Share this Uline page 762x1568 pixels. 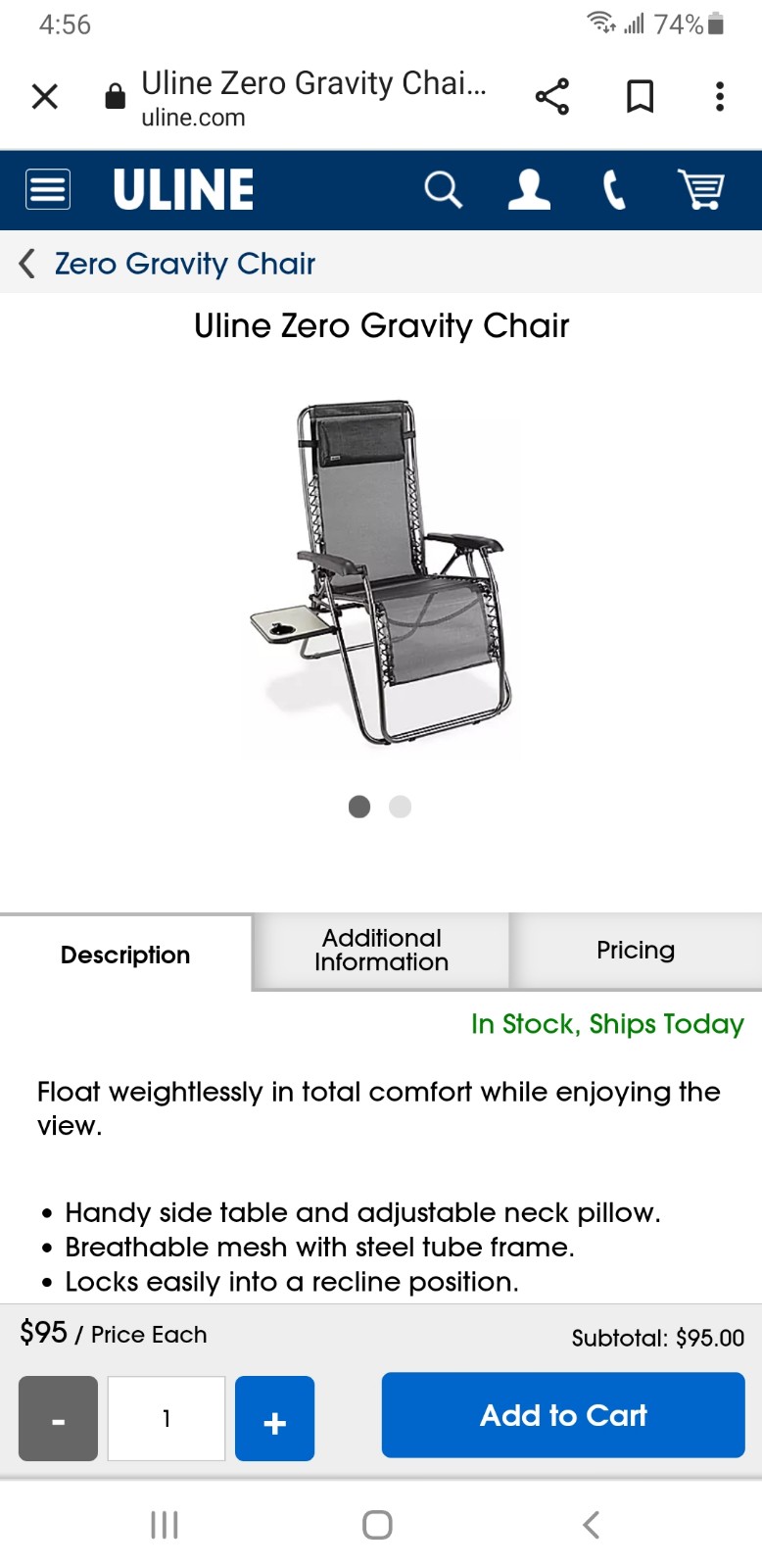[552, 96]
